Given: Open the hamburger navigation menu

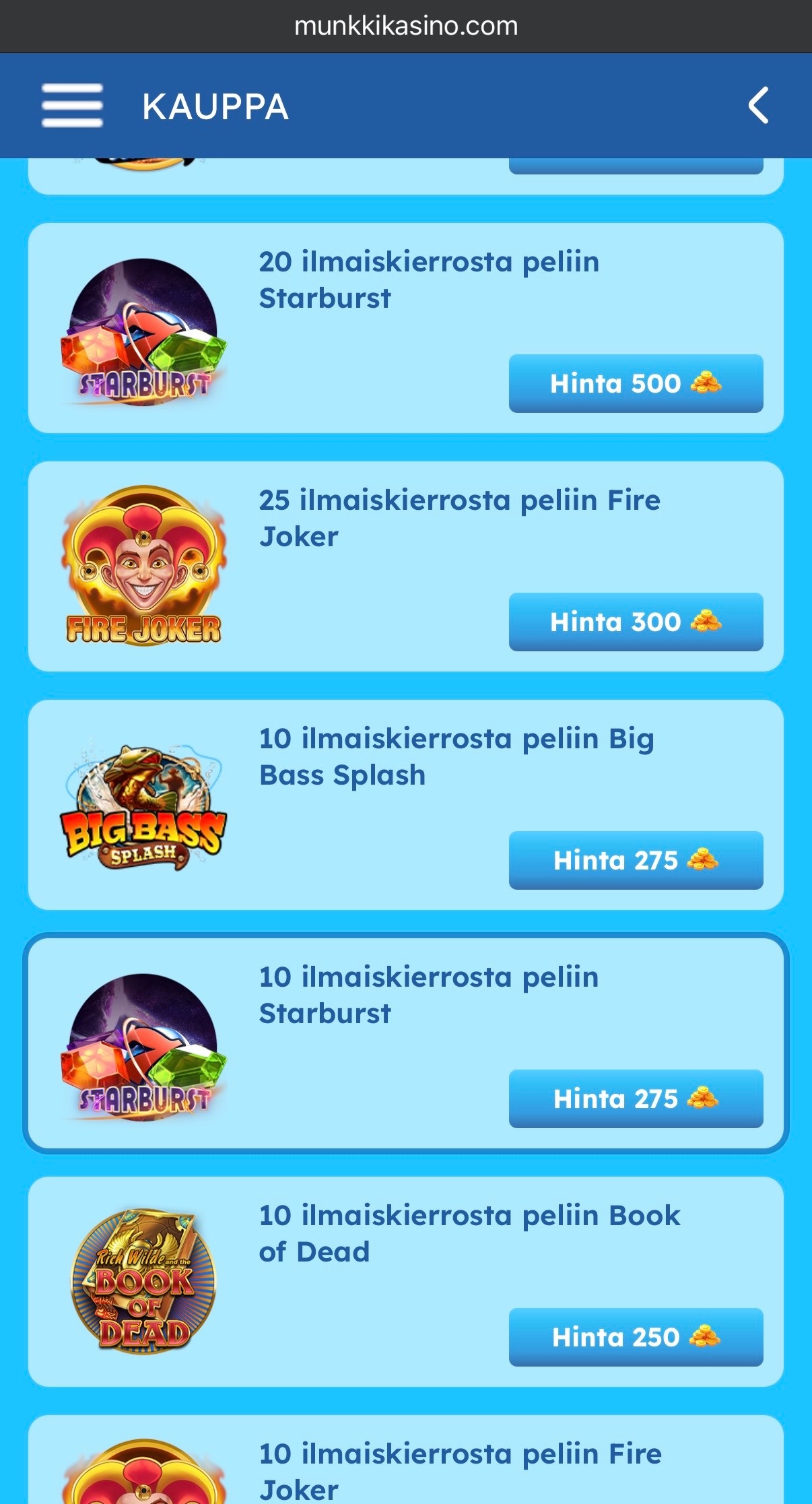Looking at the screenshot, I should (x=71, y=106).
